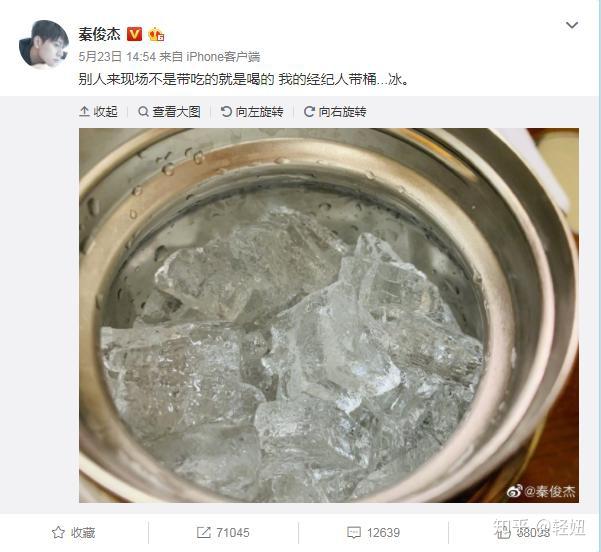Rotate the picture left with 向左旋转
The image size is (601, 552).
252,112
